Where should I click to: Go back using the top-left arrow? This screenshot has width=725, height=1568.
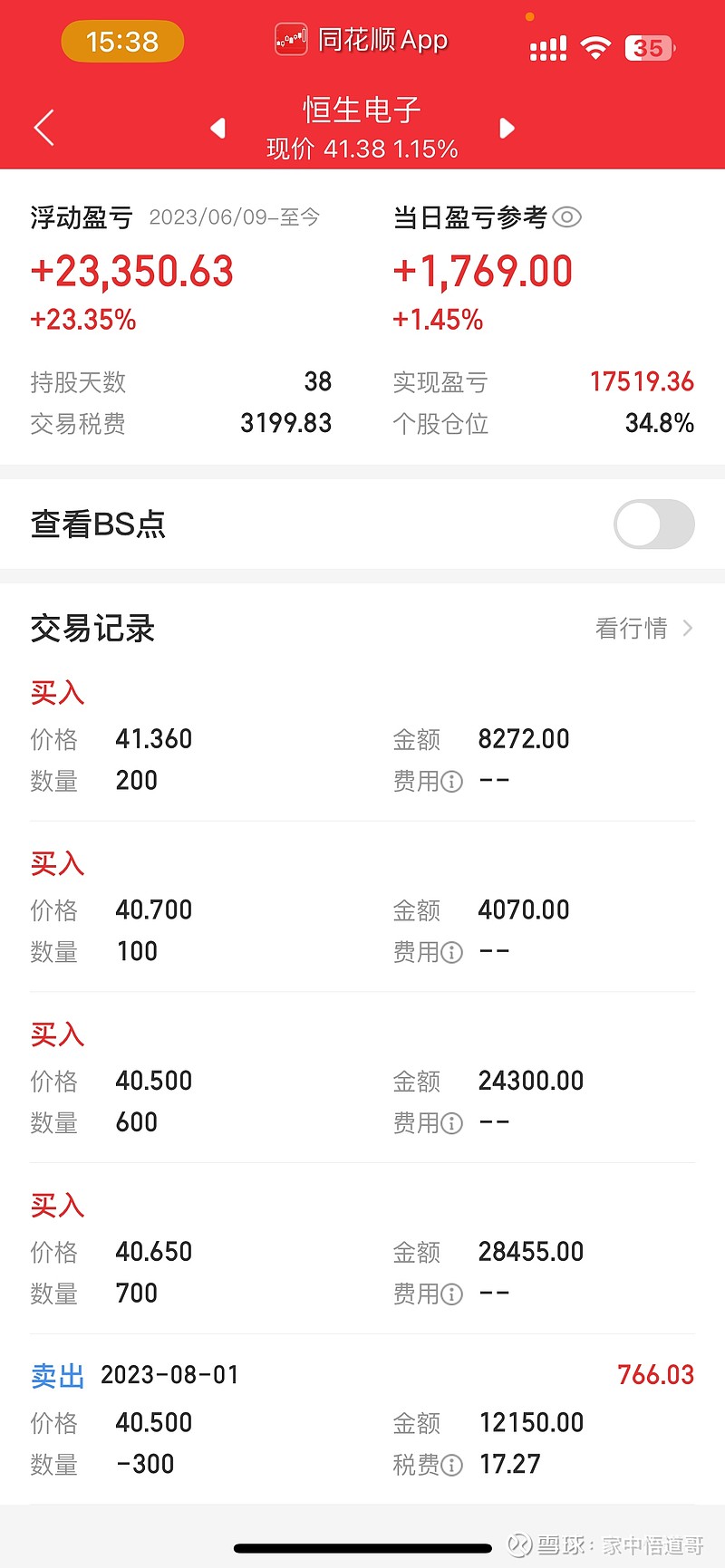[44, 128]
